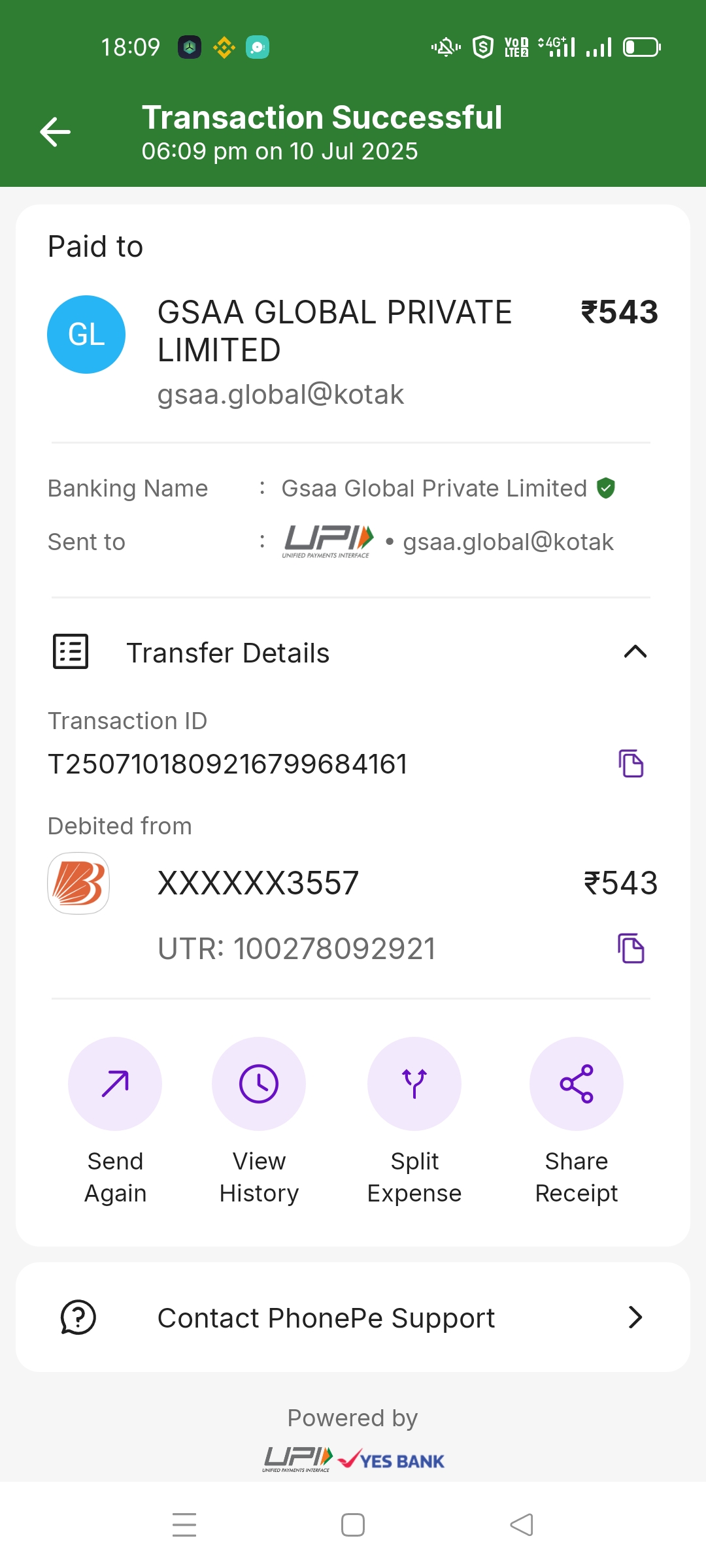The height and width of the screenshot is (1568, 706).
Task: Share the receipt
Action: (x=576, y=1084)
